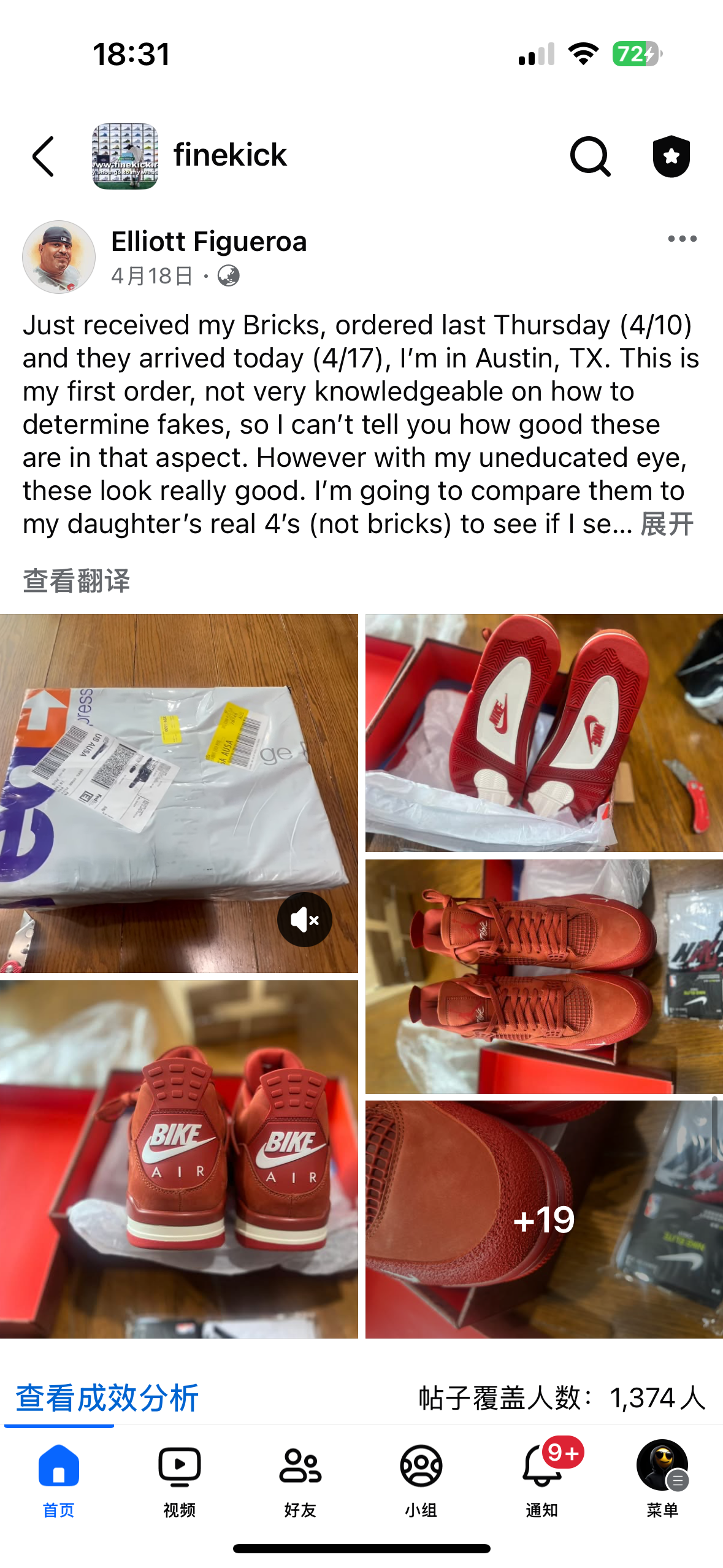Viewport: 723px width, 1568px height.
Task: Tap 查看翻译 to see translation
Action: pos(77,580)
